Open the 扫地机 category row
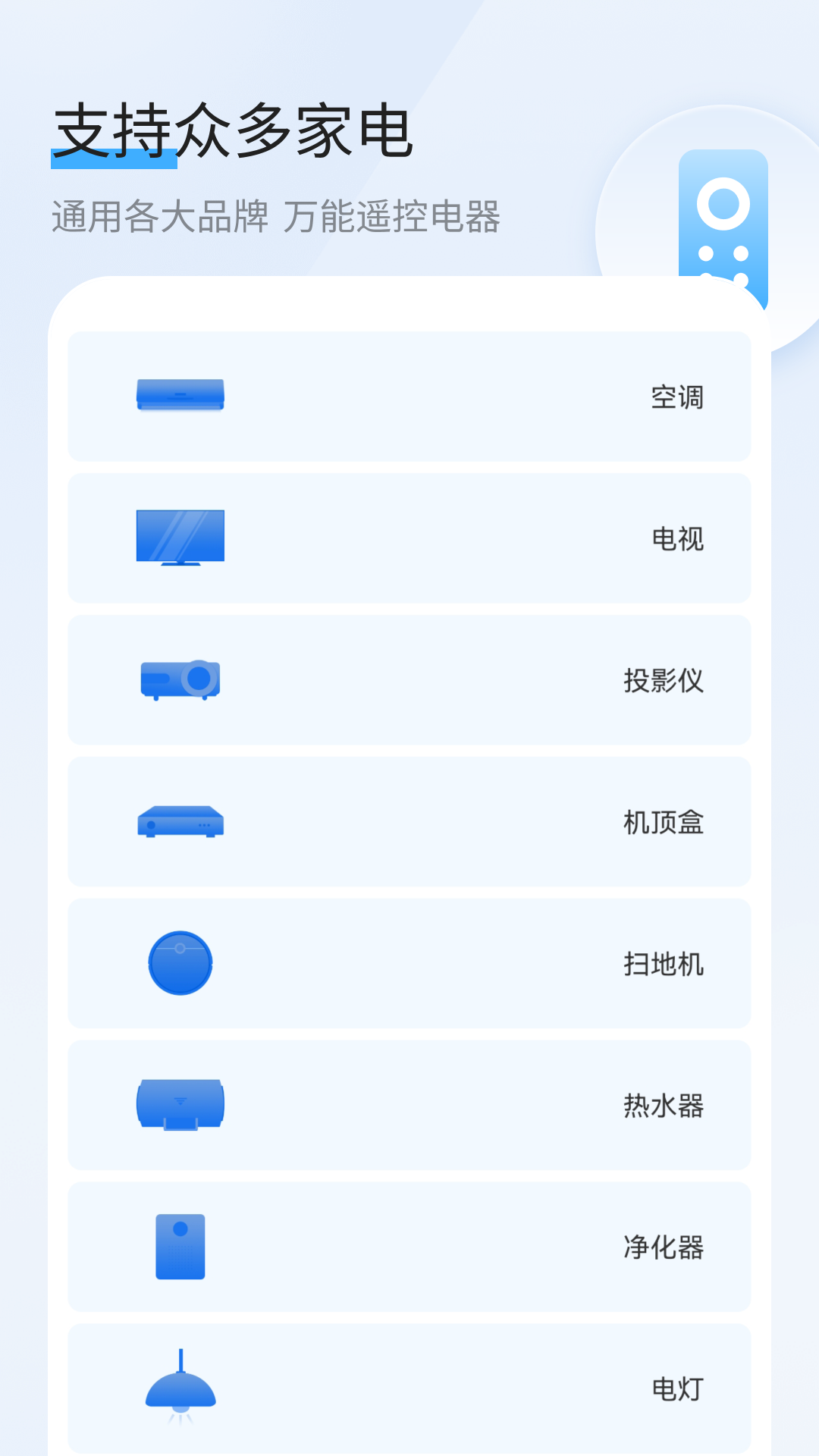This screenshot has height=1456, width=819. click(409, 964)
